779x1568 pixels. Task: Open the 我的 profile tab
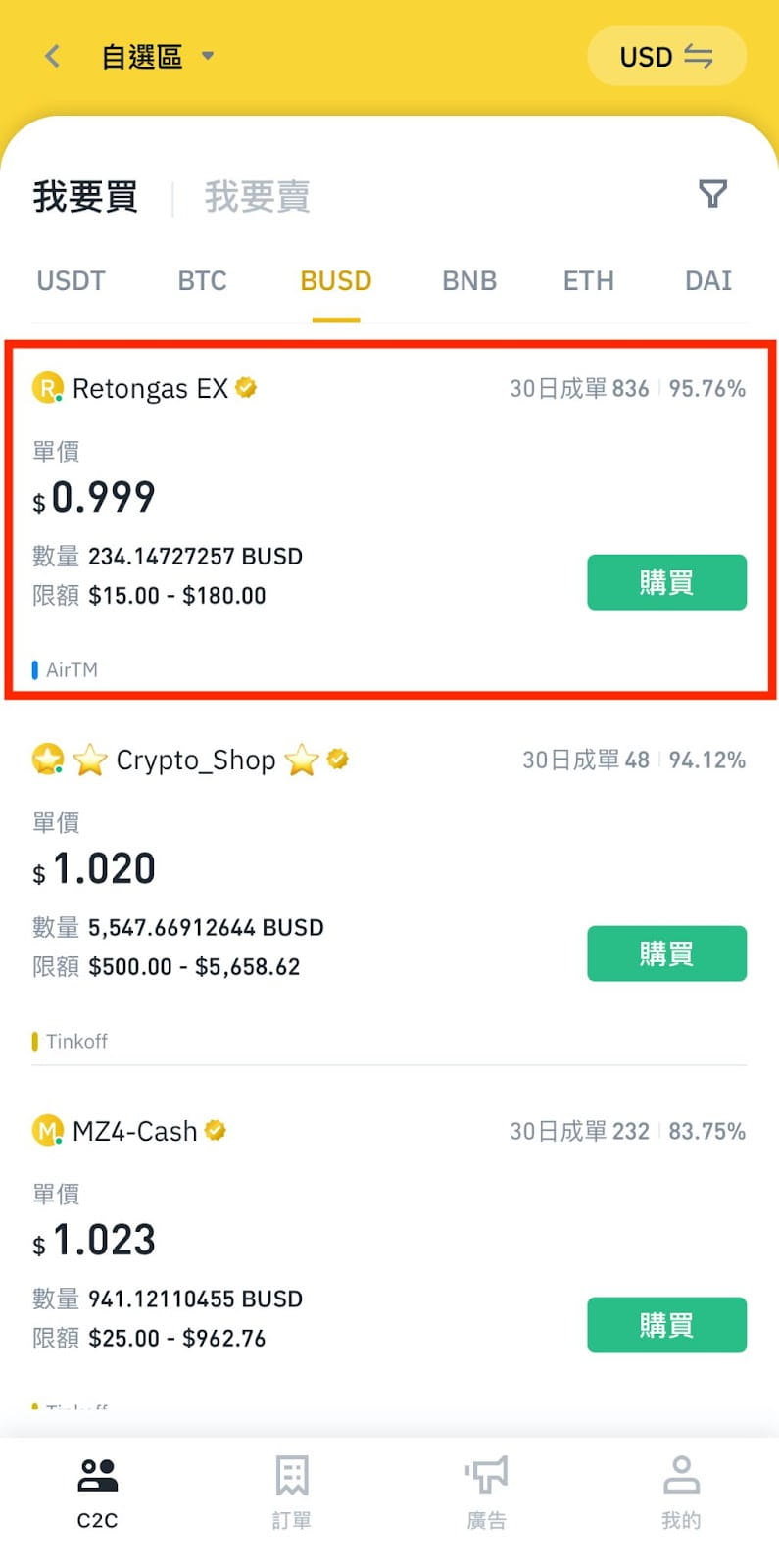coord(681,1492)
